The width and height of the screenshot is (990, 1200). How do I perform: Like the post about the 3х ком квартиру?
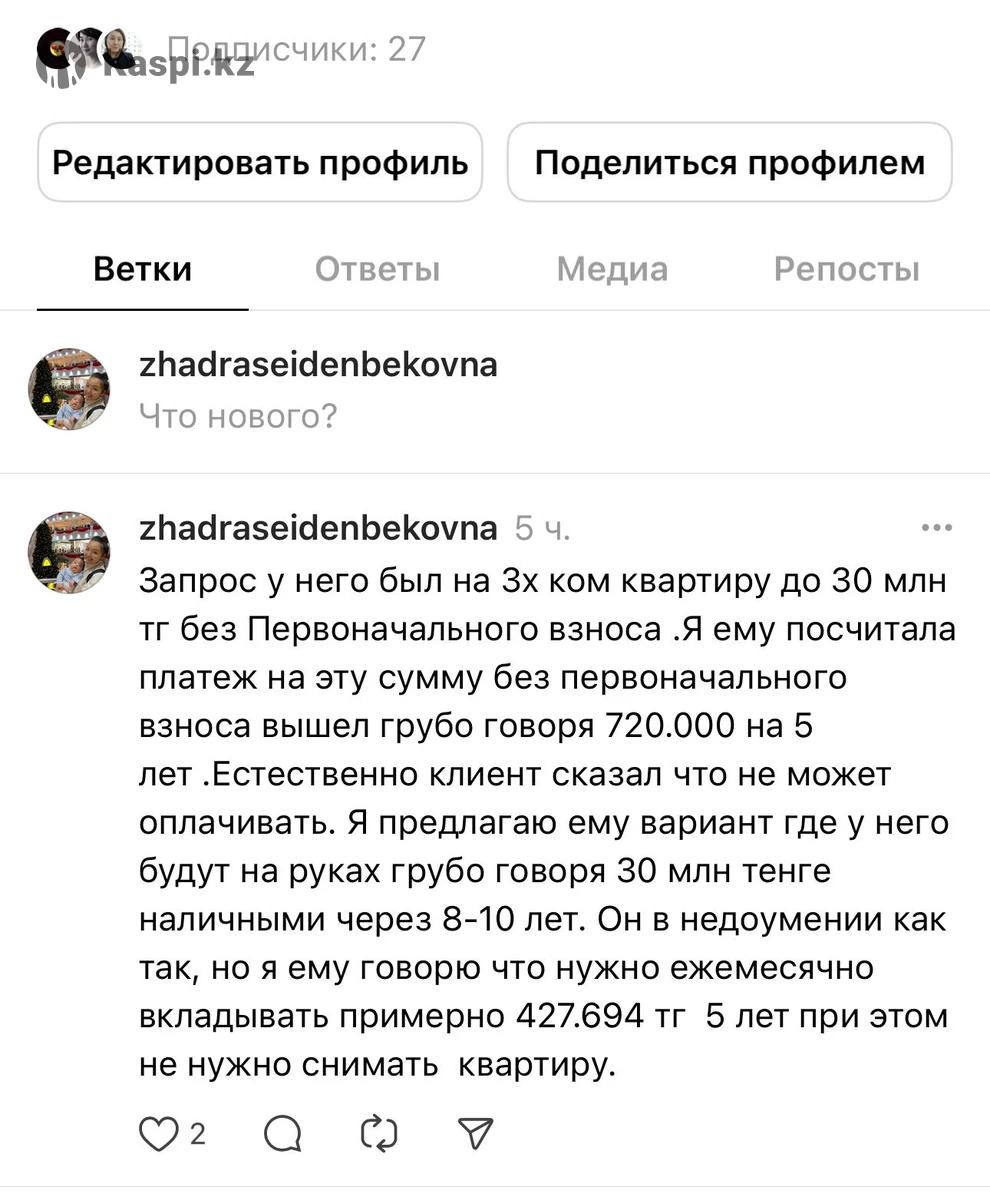157,1134
